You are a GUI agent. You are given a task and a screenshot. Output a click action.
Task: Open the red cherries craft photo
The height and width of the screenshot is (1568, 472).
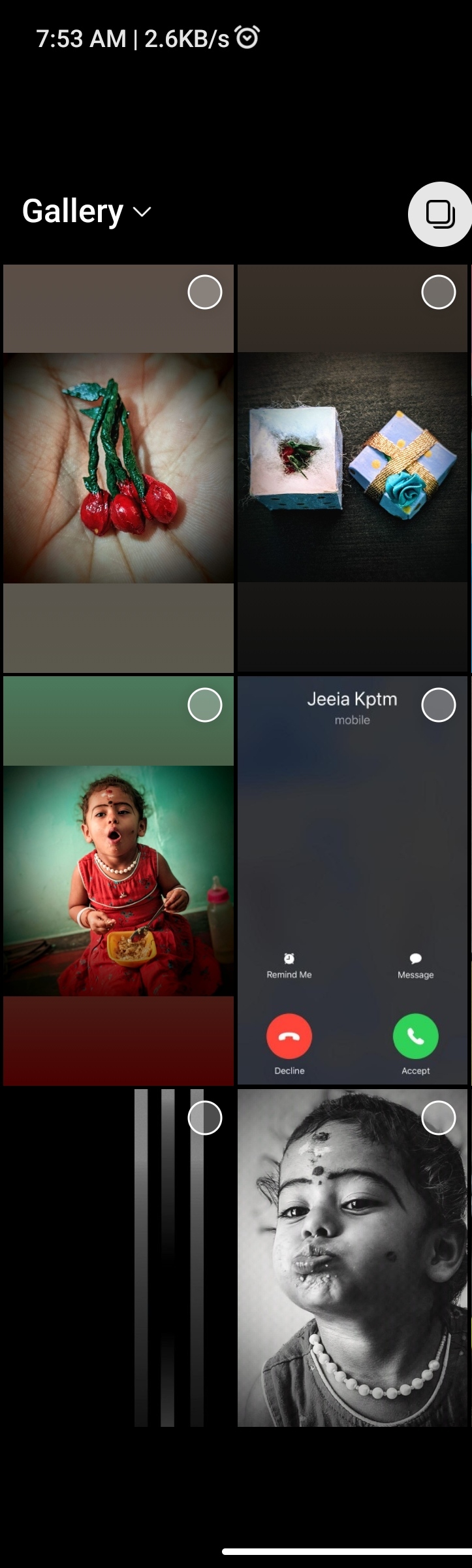pos(118,468)
